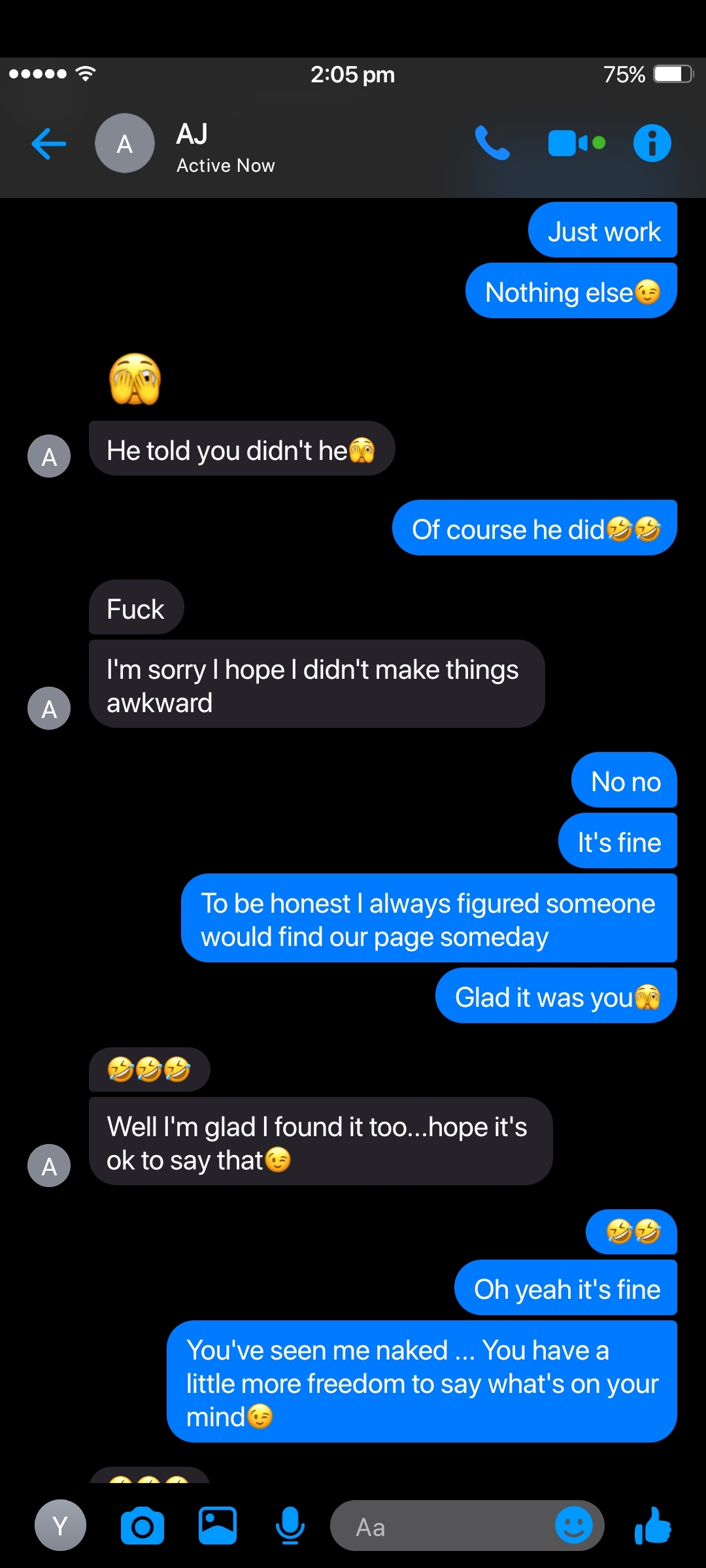Screen dimensions: 706x1568
Task: Go back to the chat list
Action: pos(49,144)
